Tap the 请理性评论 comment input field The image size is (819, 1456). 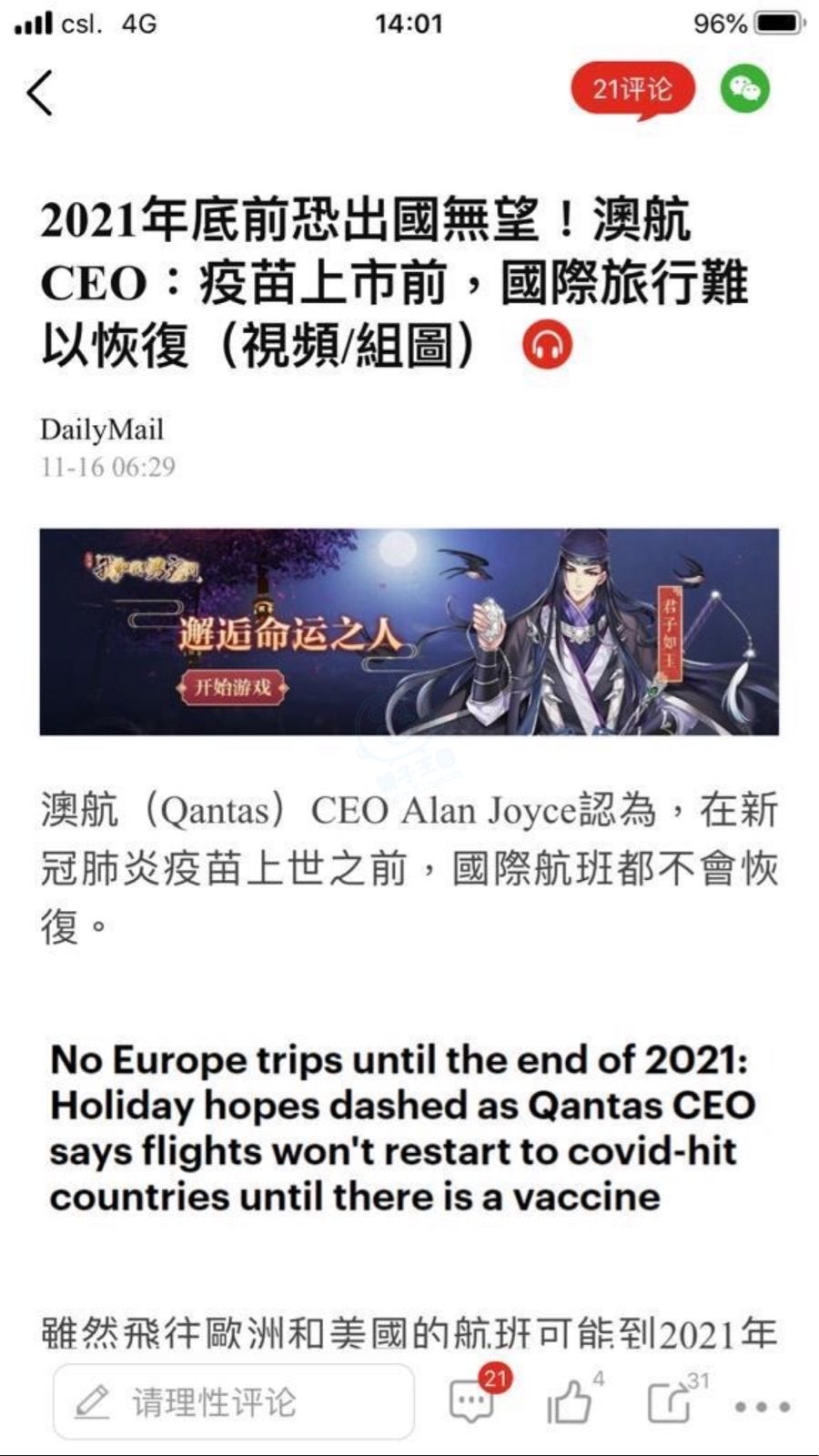[233, 1402]
